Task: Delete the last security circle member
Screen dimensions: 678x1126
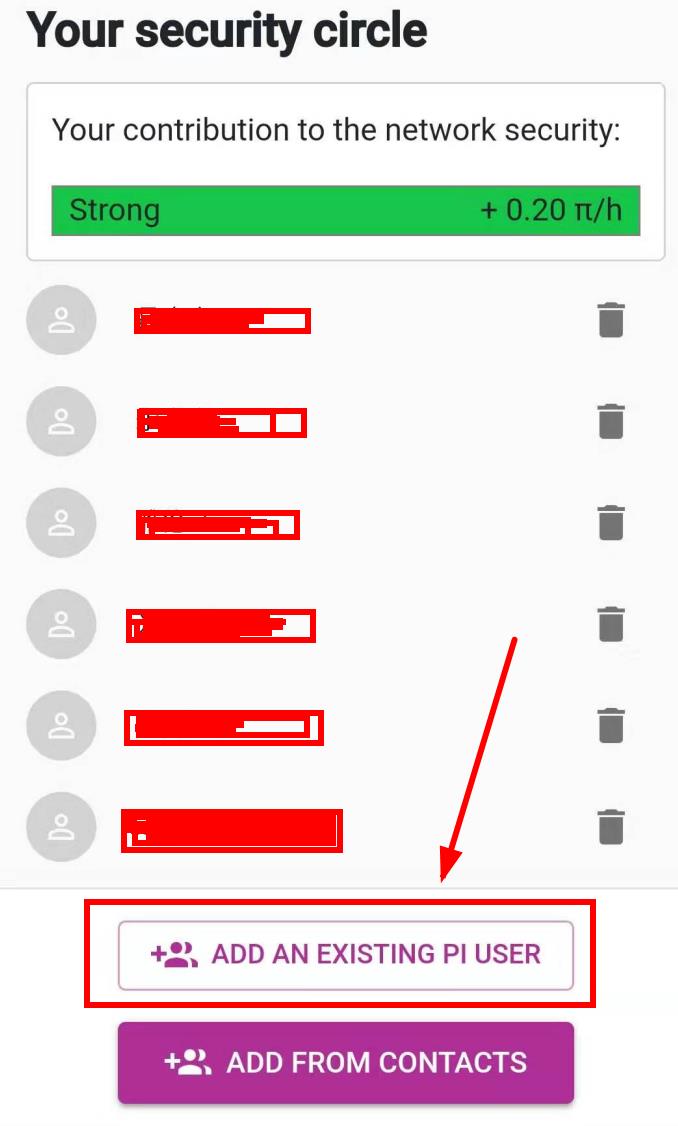Action: pyautogui.click(x=611, y=828)
